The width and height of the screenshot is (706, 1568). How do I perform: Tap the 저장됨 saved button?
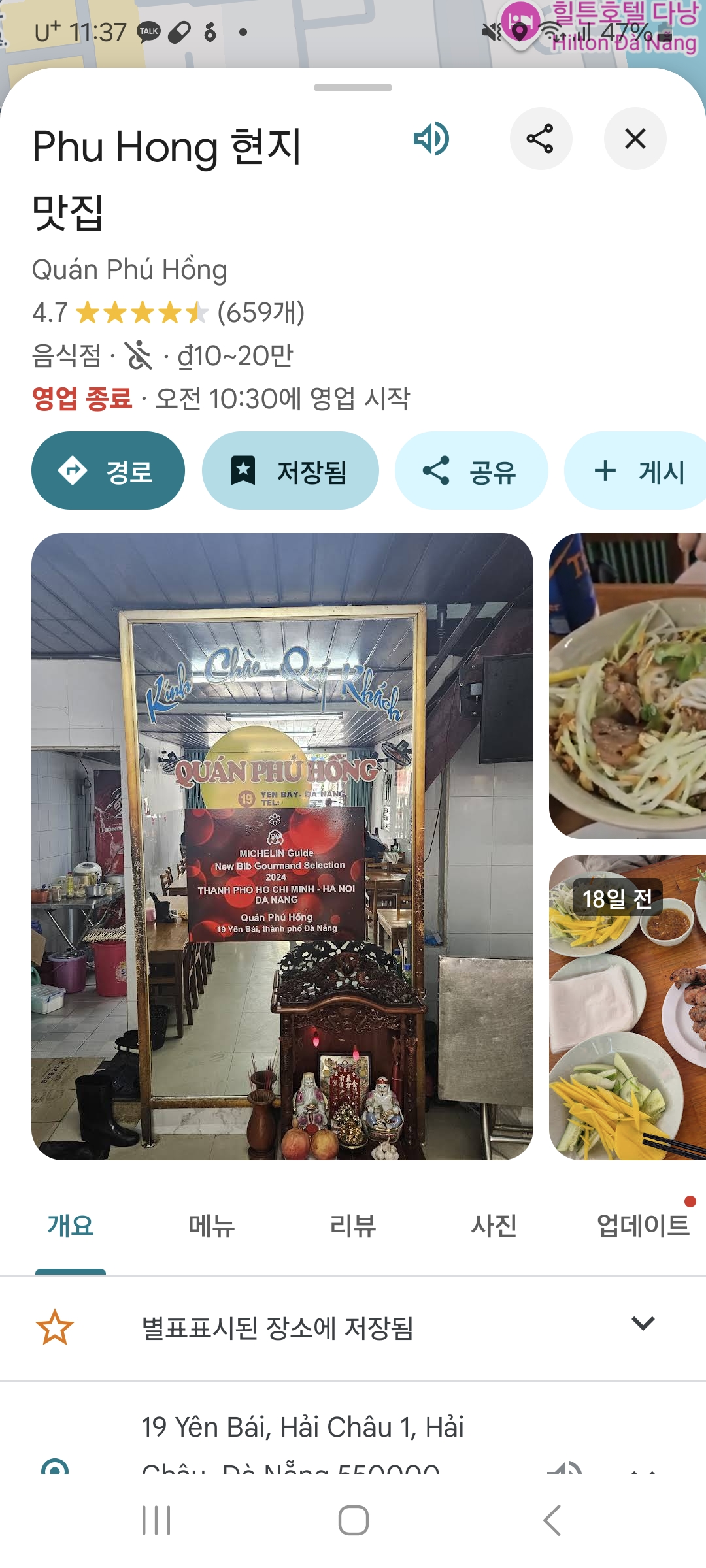click(x=290, y=470)
